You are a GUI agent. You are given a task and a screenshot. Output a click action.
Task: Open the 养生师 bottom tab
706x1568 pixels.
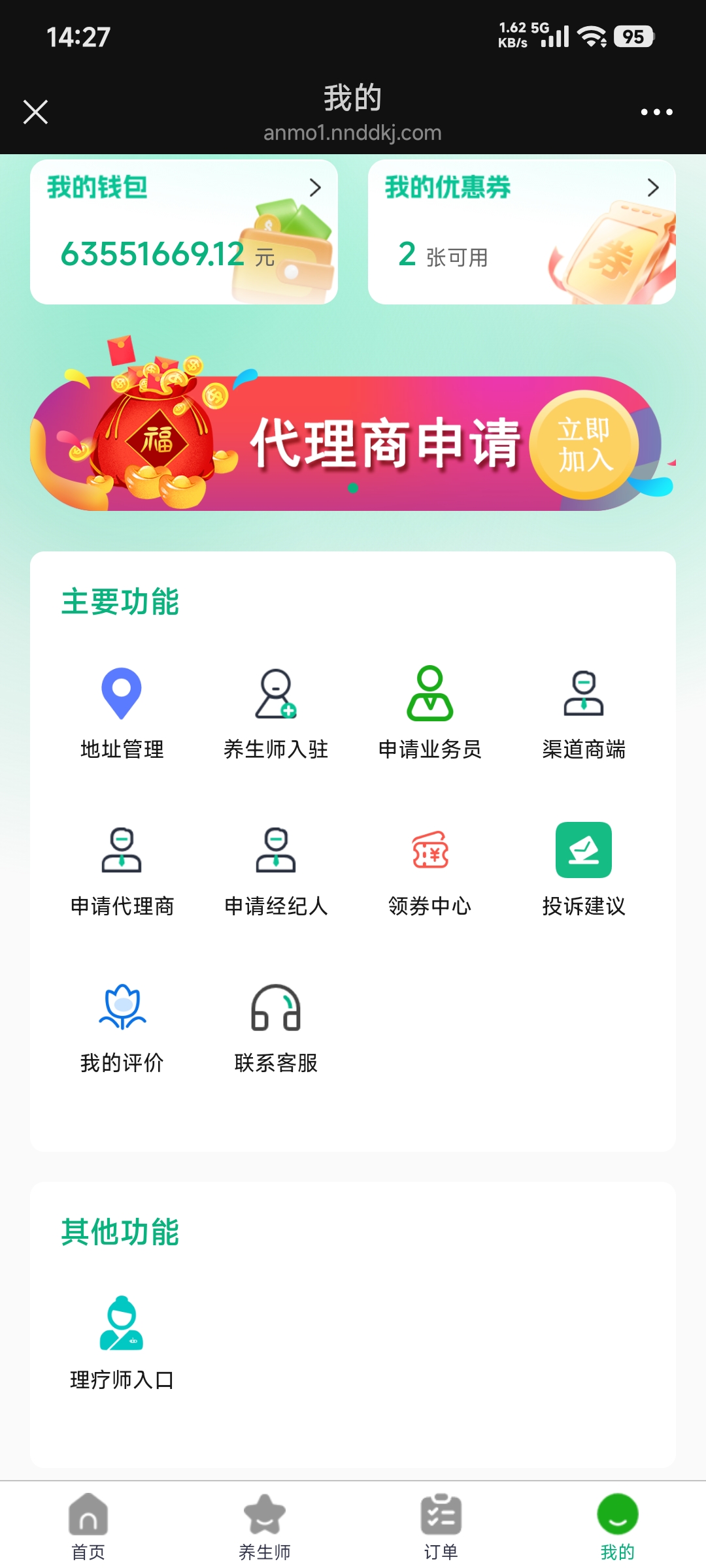tap(265, 1522)
